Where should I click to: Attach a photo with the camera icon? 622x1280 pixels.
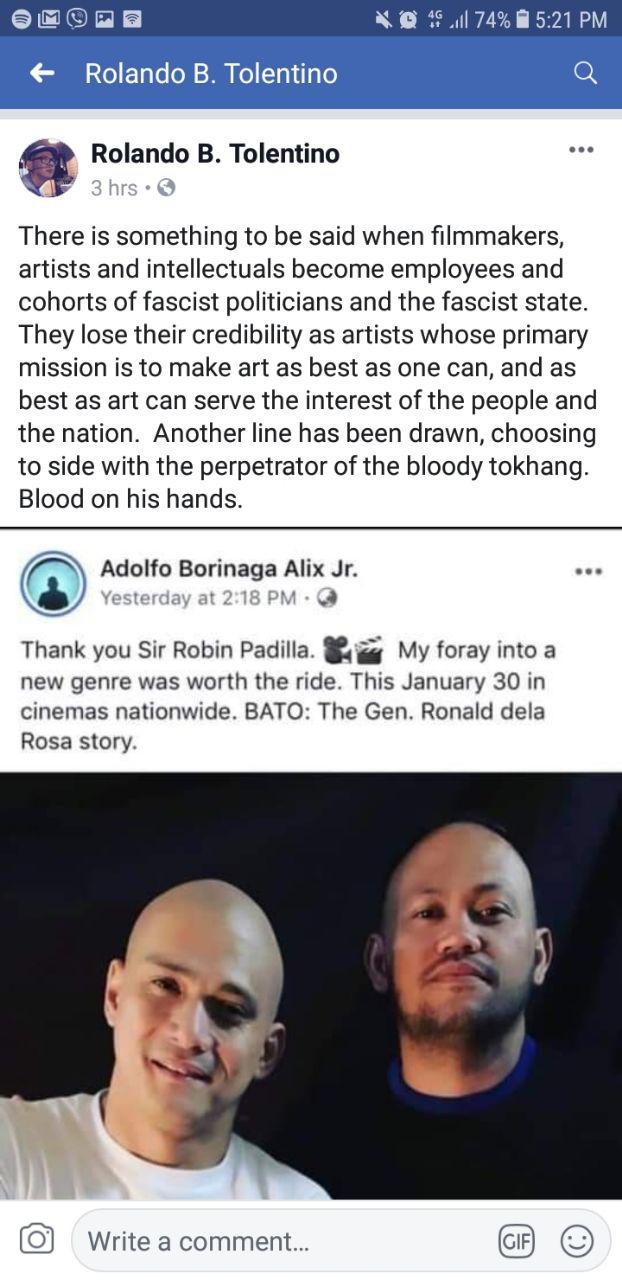click(37, 1240)
